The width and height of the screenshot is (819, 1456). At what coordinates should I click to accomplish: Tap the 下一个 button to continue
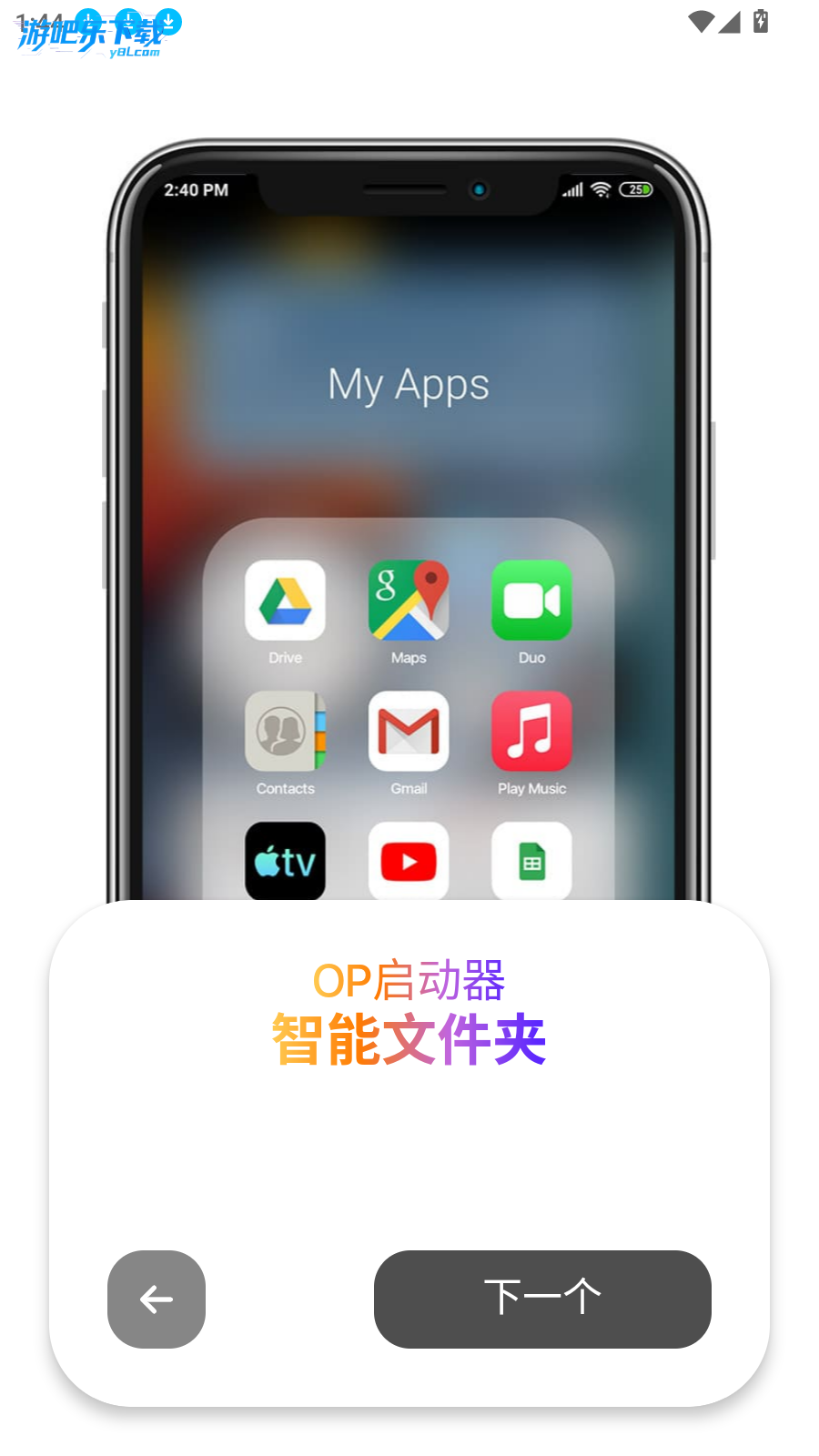click(x=542, y=1299)
